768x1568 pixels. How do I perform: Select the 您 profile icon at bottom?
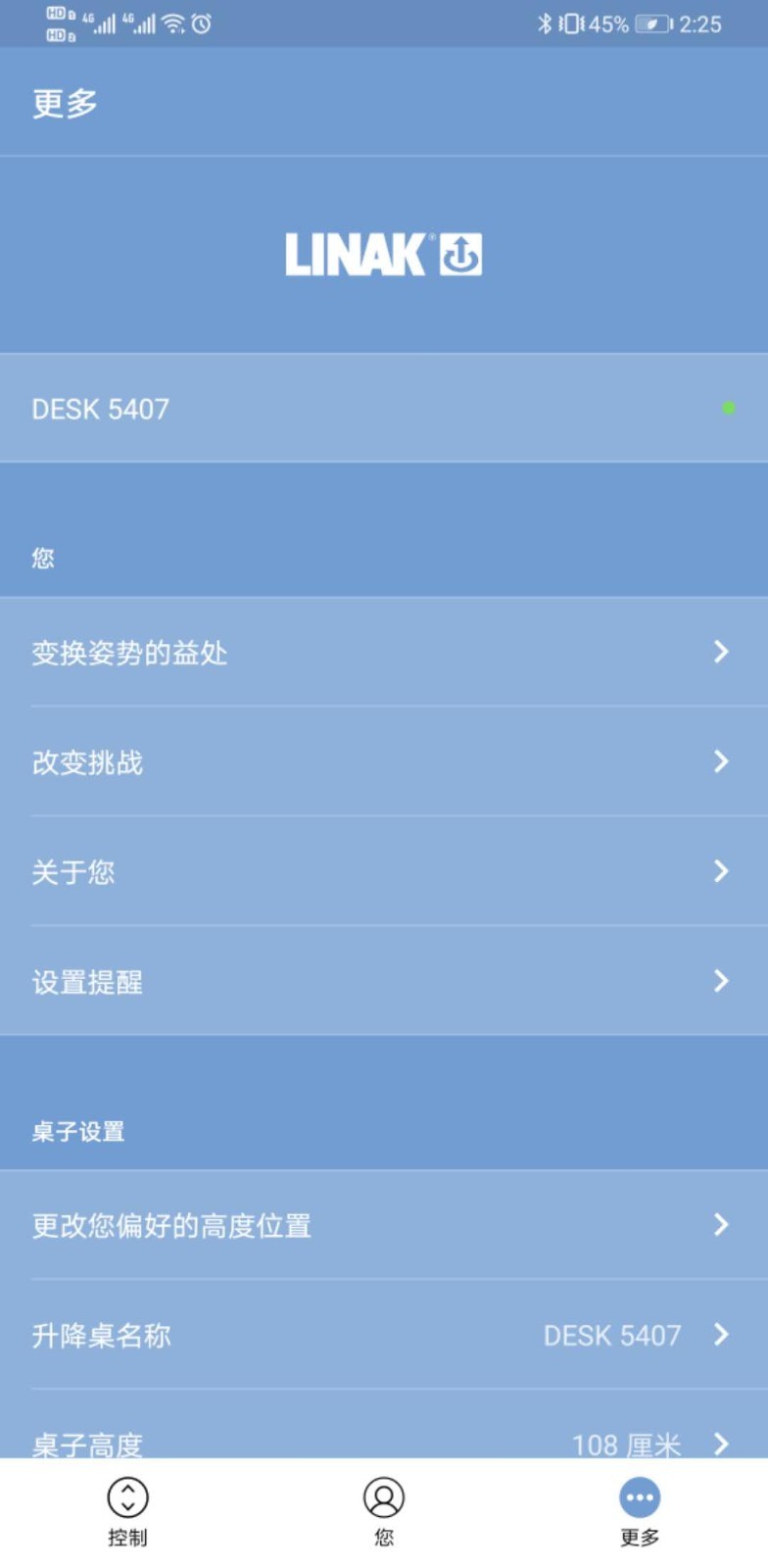click(384, 1496)
